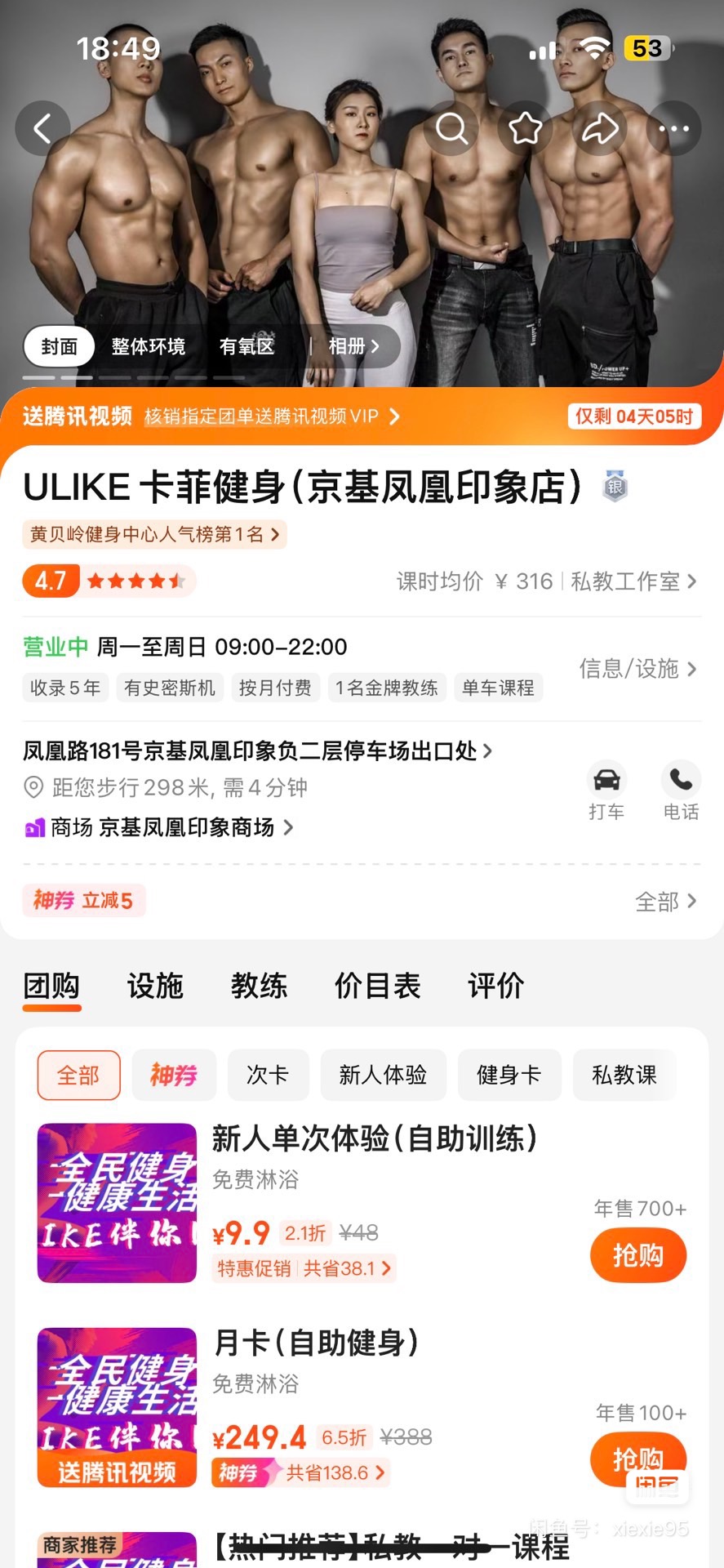Call the gym via 电话
Viewport: 724px width, 1568px height.
coord(681,791)
